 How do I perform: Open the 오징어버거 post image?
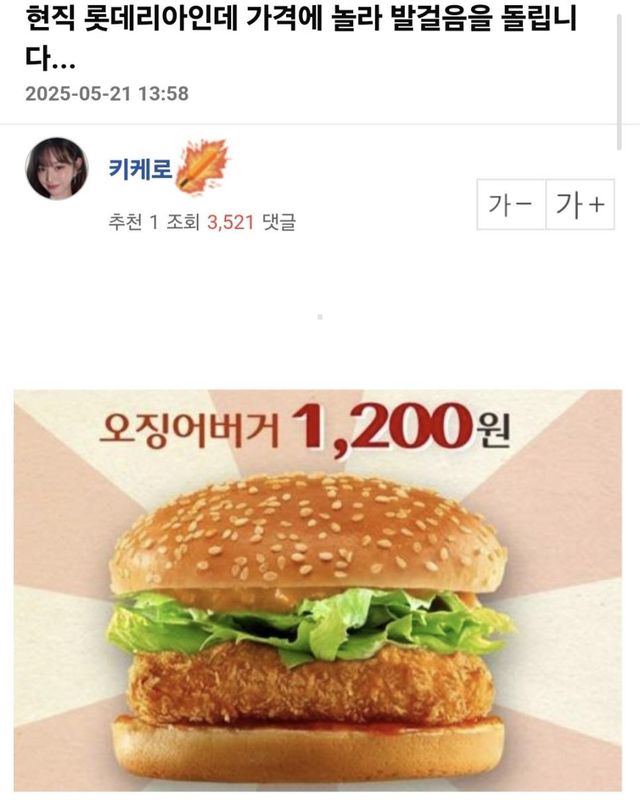point(317,590)
